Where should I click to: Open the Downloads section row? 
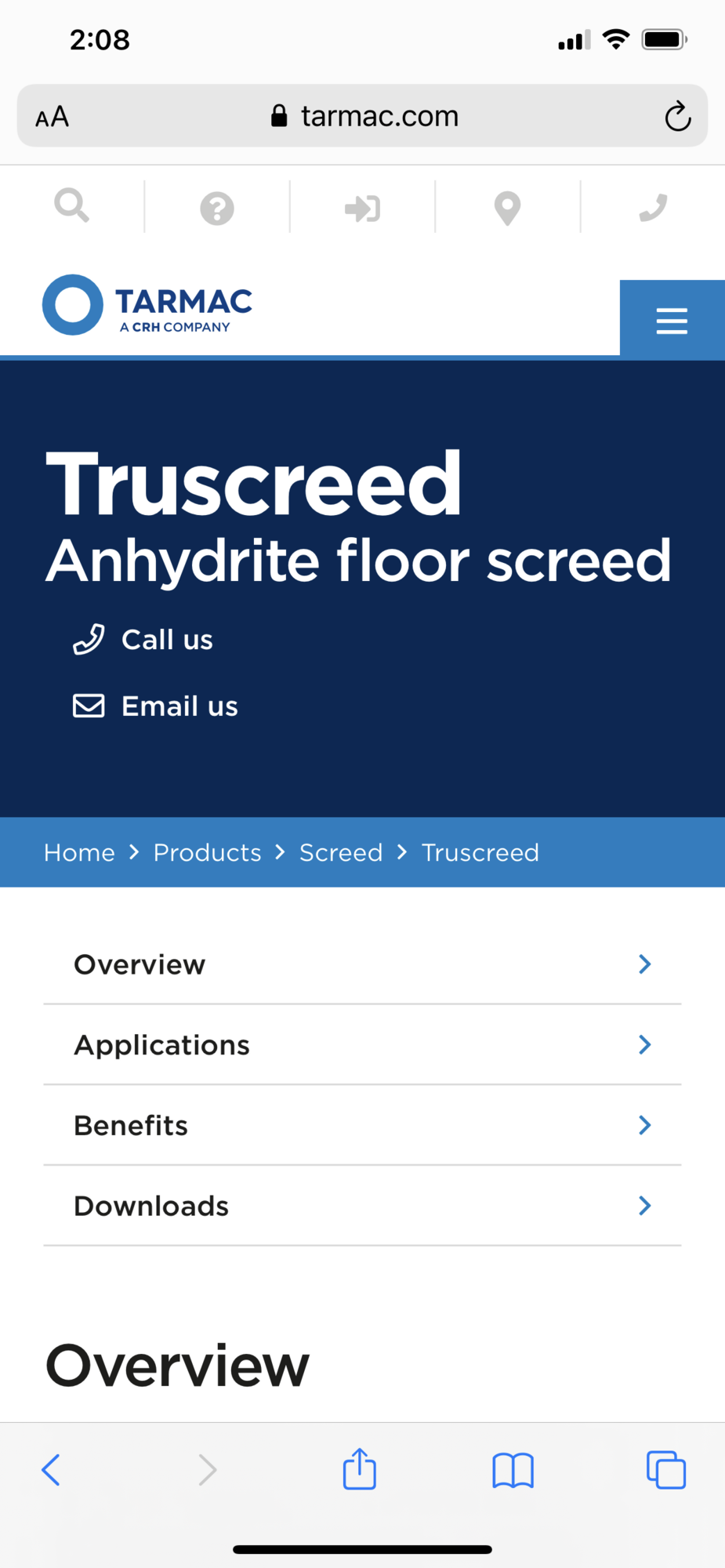coord(362,1206)
